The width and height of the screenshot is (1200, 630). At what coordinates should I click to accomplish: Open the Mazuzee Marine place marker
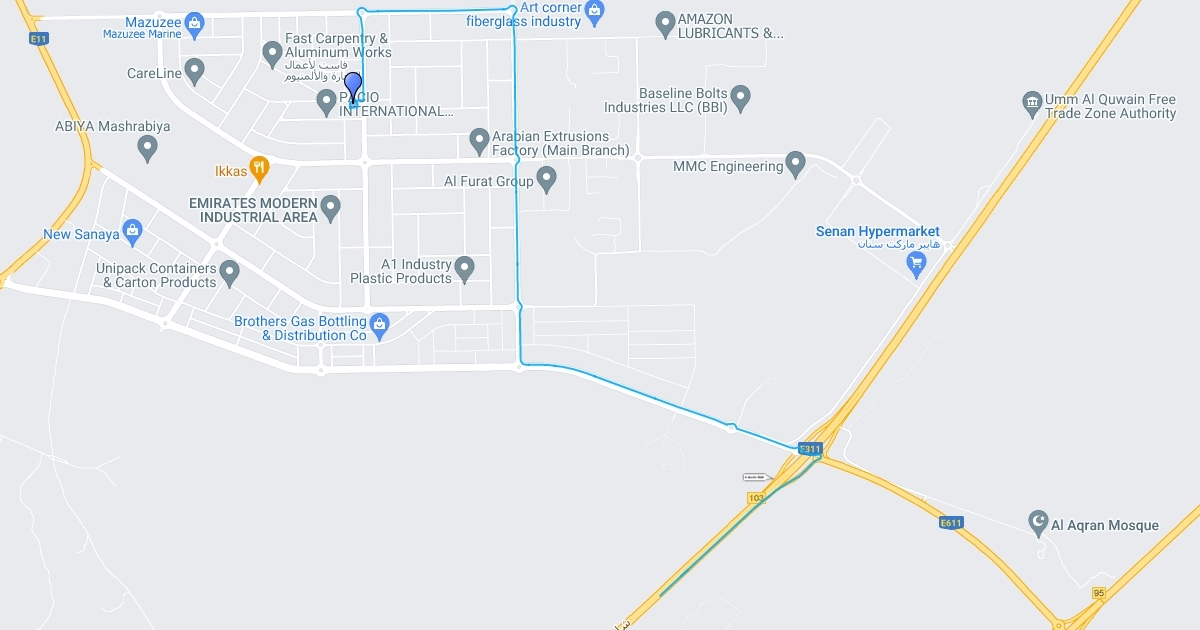pyautogui.click(x=195, y=21)
